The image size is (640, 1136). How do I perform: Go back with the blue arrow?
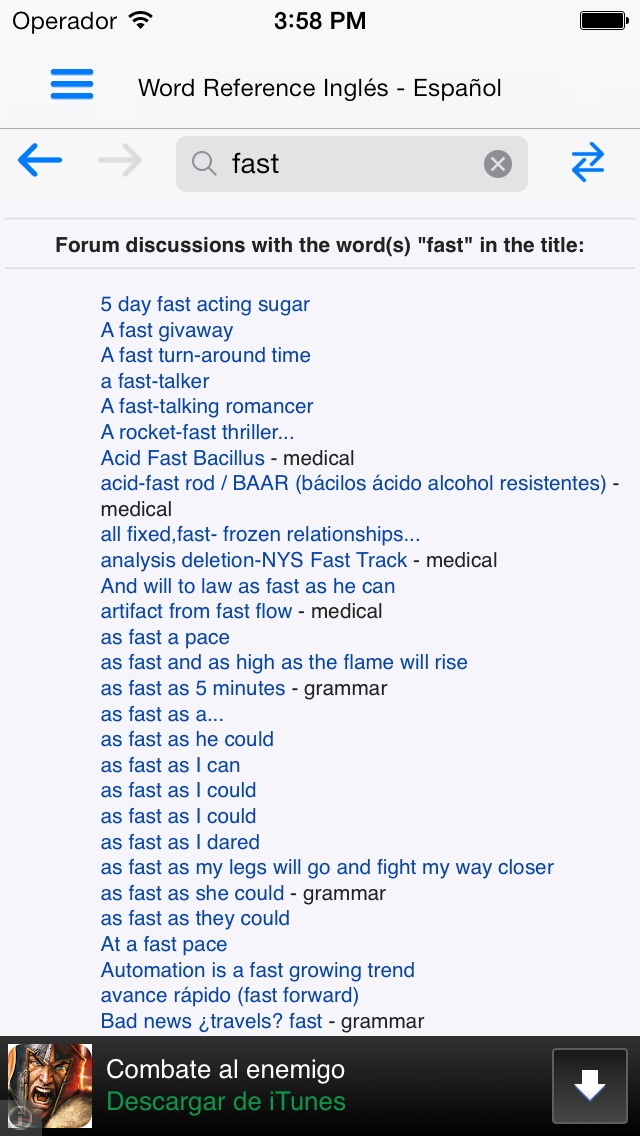click(40, 160)
